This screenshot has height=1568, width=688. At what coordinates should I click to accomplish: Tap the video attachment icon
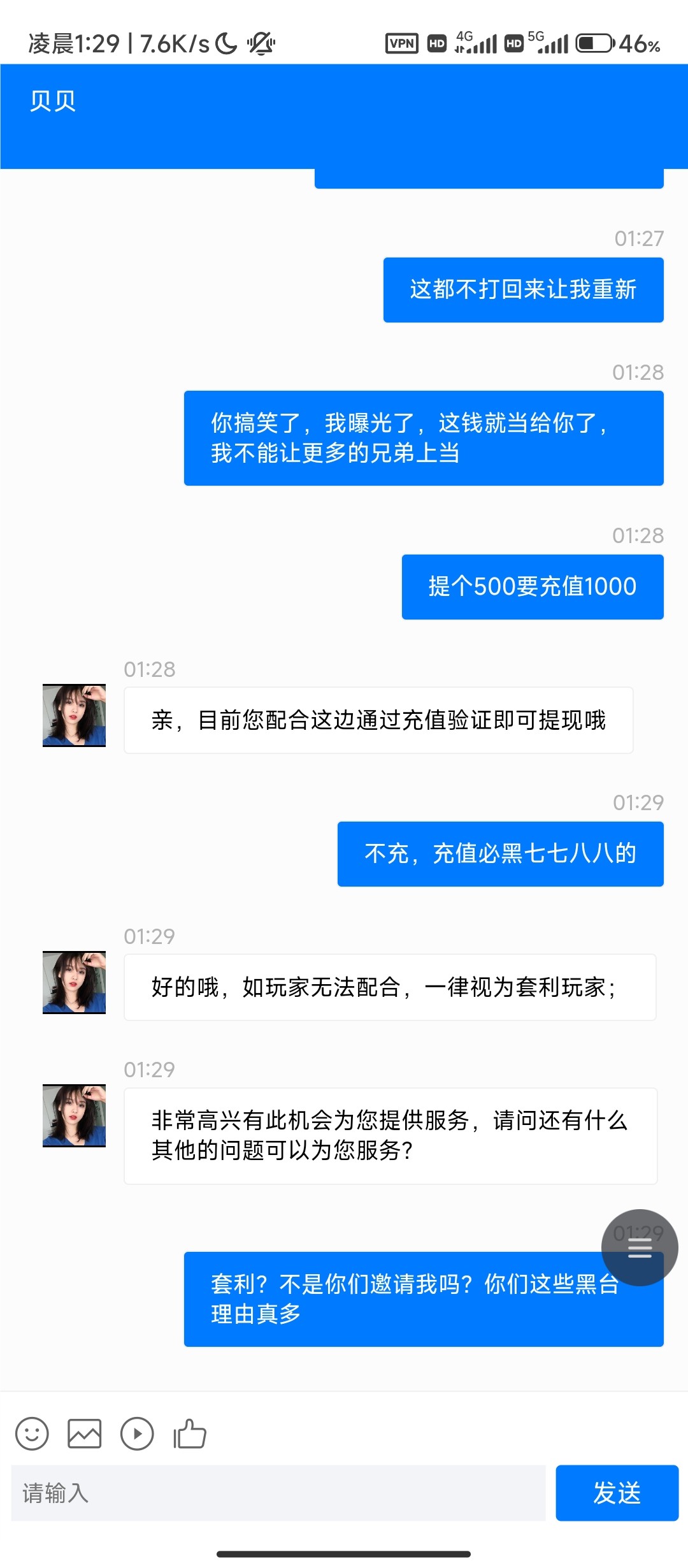coord(137,1434)
